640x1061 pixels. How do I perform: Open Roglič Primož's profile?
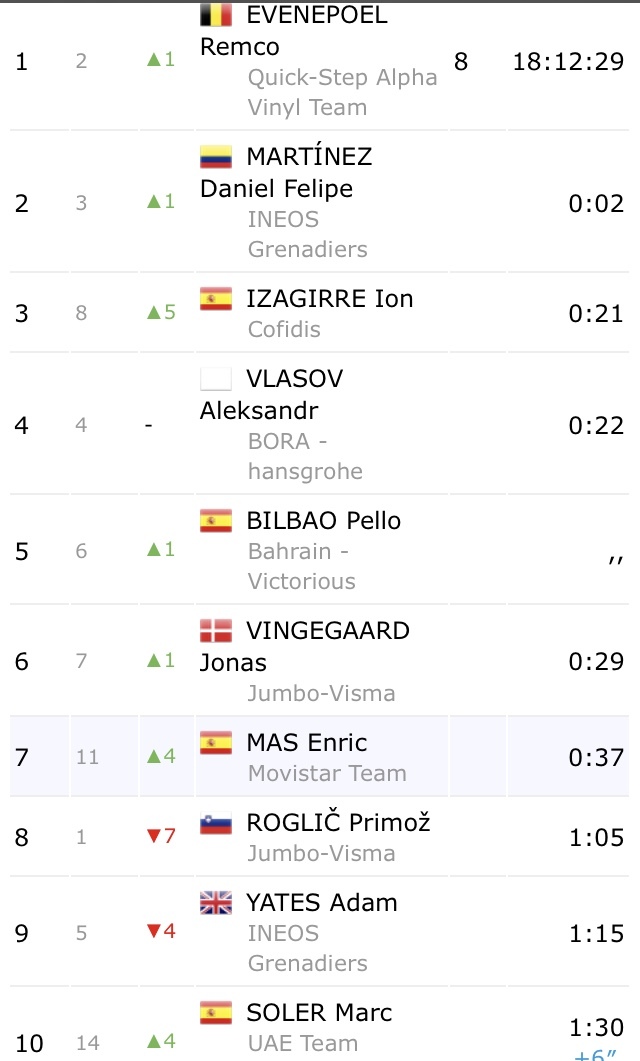[x=338, y=823]
